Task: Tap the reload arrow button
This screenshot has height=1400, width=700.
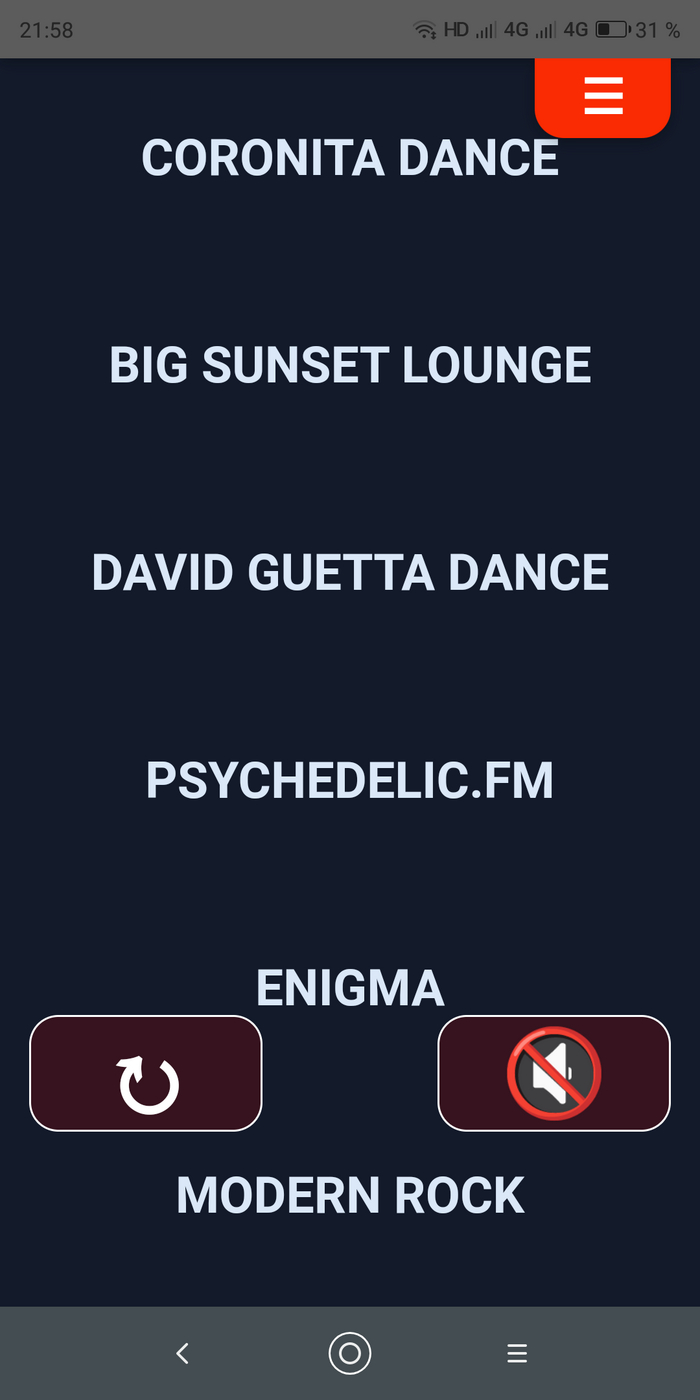Action: [146, 1074]
